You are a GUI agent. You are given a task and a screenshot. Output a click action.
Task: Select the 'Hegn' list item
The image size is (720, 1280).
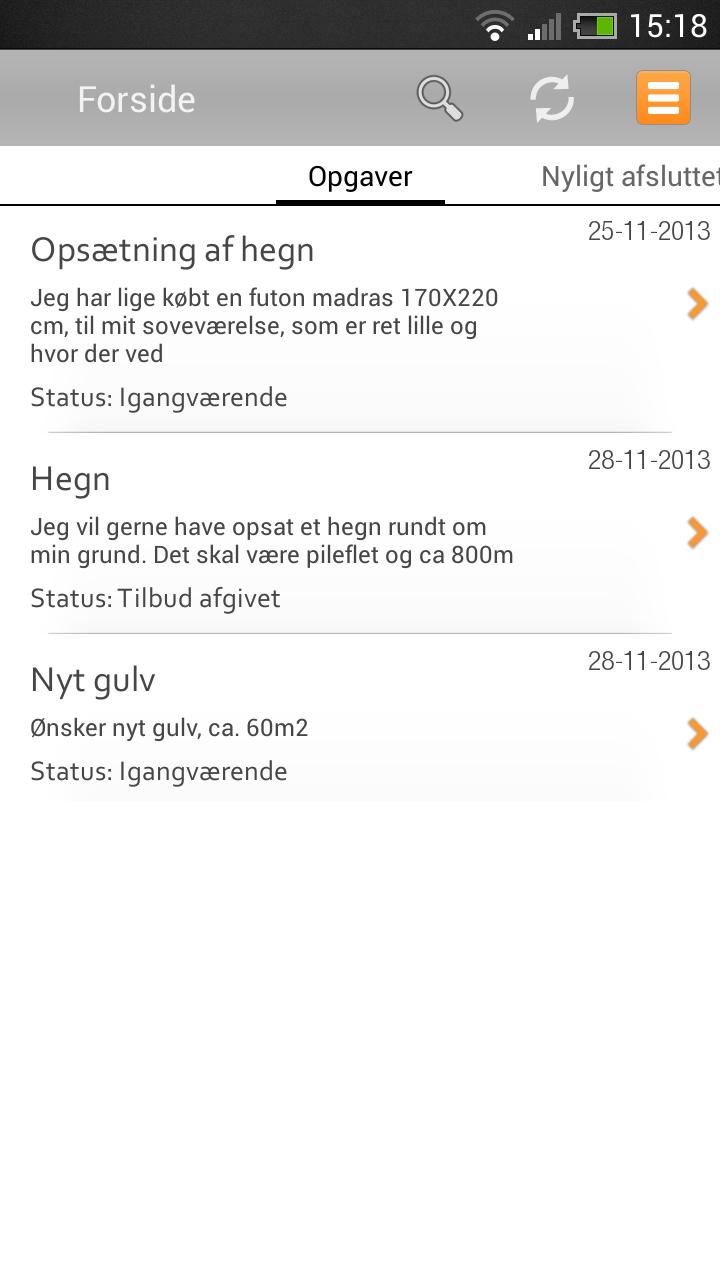pyautogui.click(x=300, y=540)
